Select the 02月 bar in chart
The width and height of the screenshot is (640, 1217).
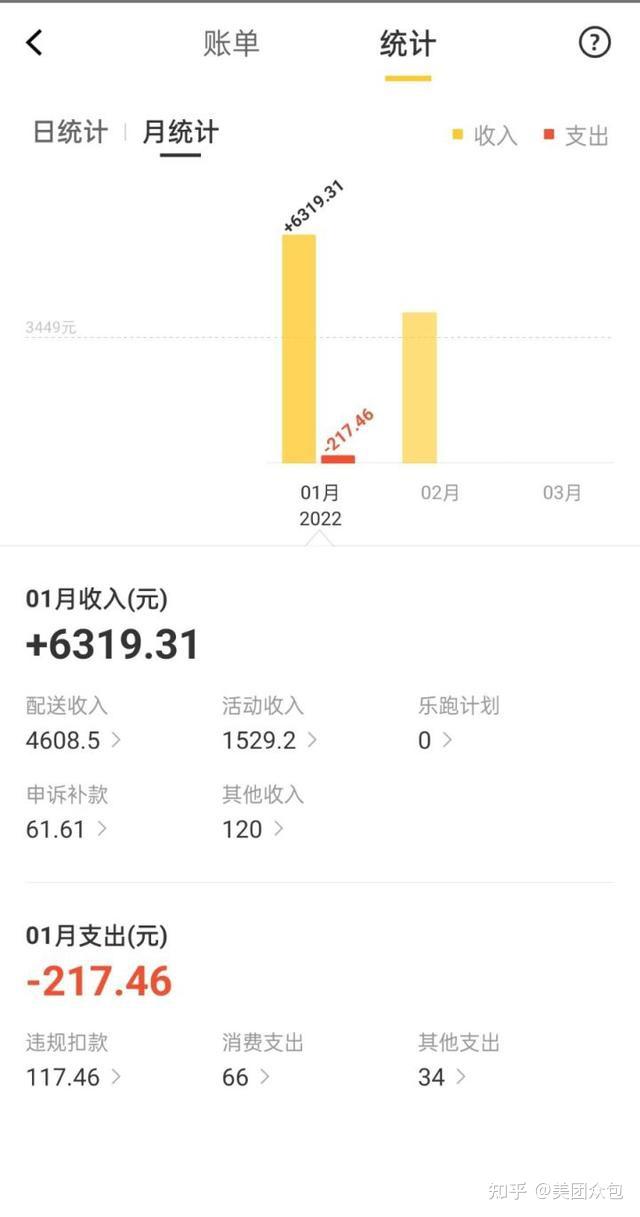click(420, 388)
